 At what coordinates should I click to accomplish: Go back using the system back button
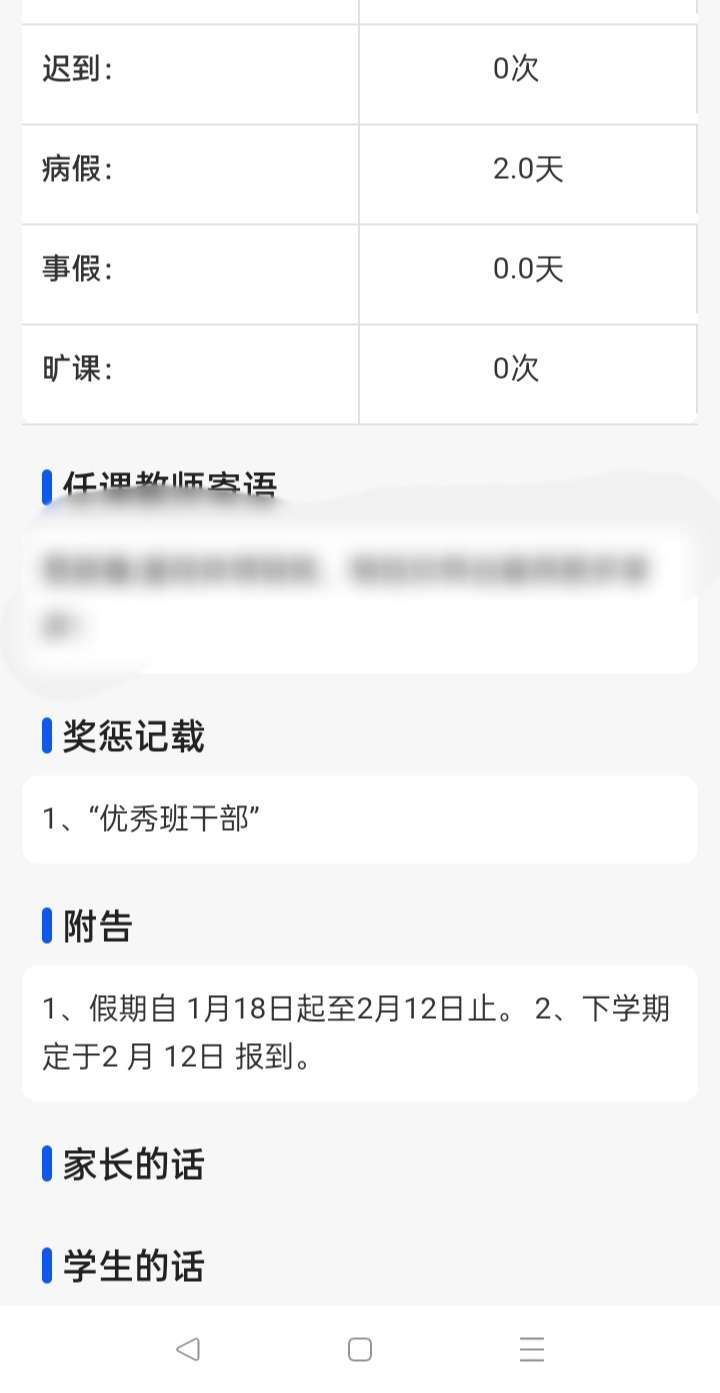click(187, 1349)
